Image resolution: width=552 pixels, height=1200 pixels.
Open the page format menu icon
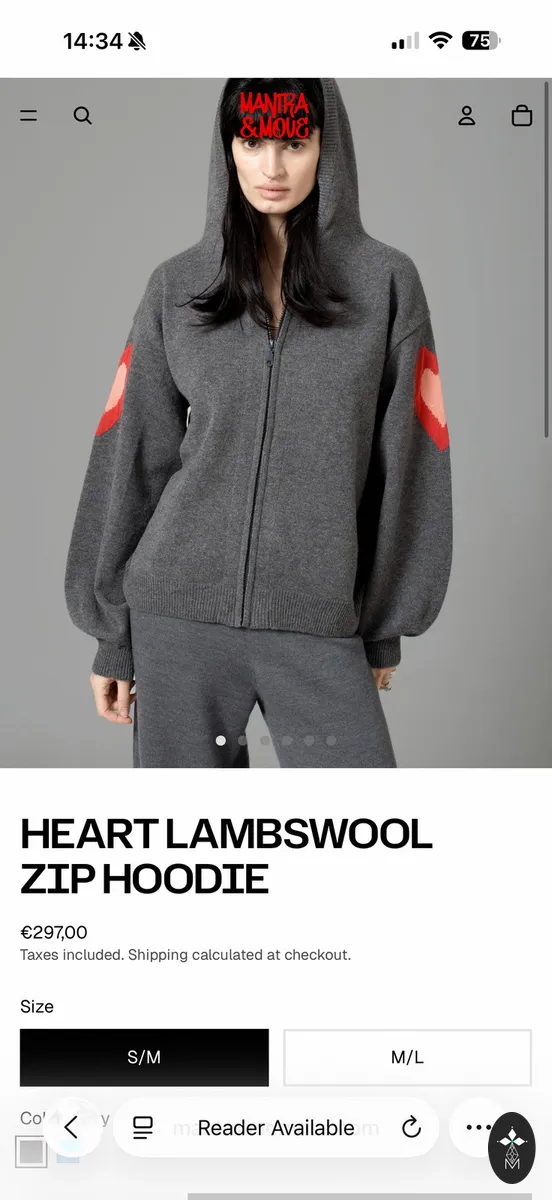pos(143,1128)
